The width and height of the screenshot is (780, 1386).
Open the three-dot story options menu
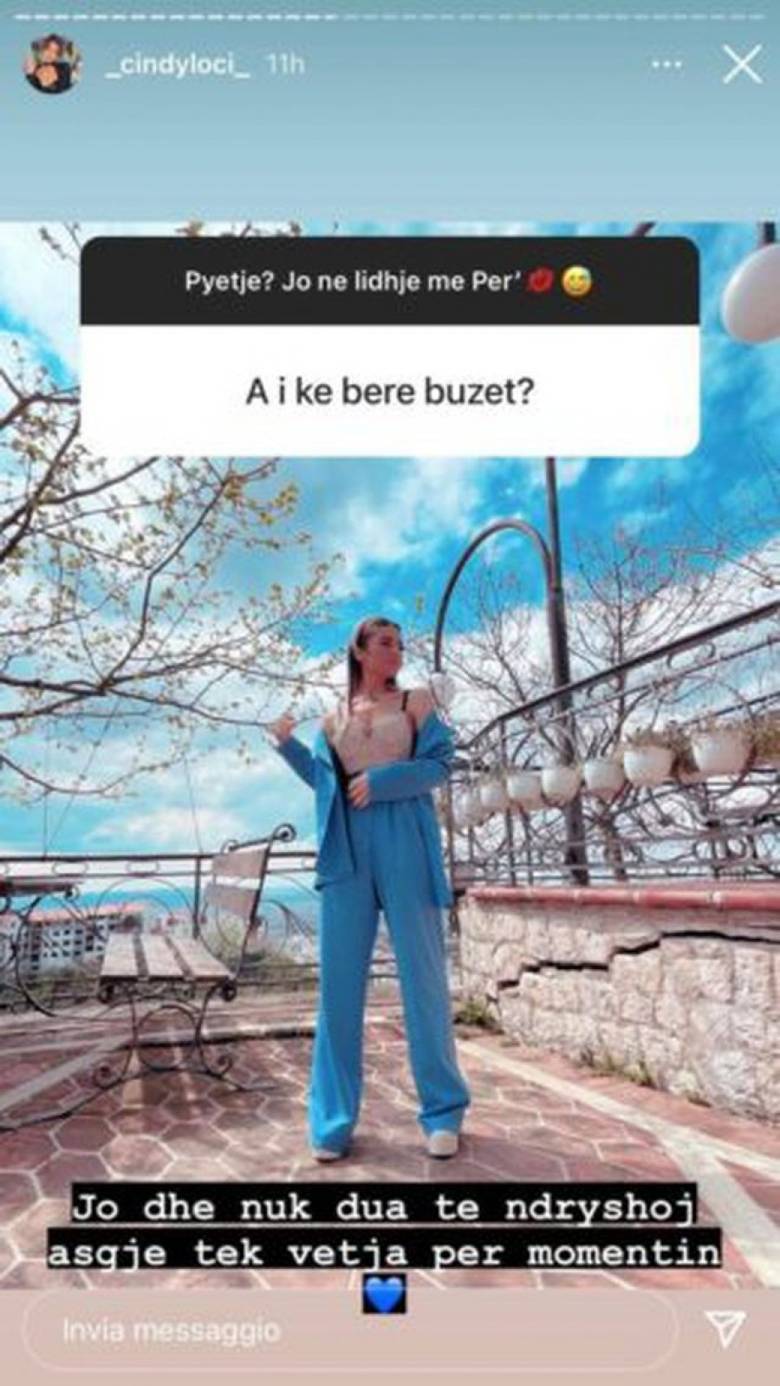click(x=666, y=65)
